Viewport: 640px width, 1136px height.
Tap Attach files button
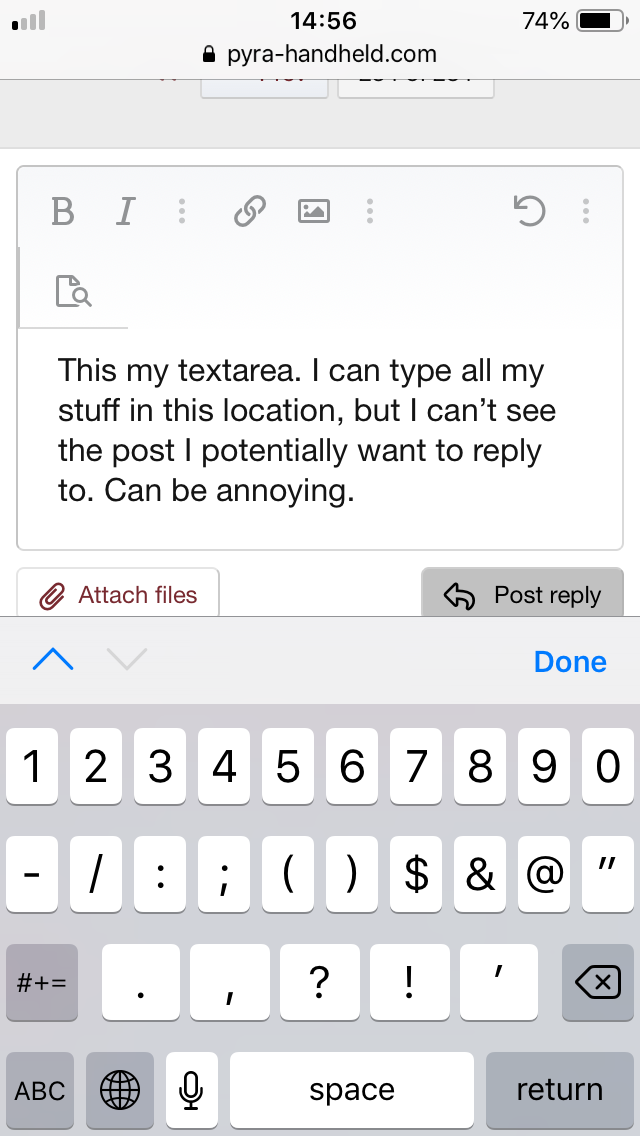click(x=118, y=595)
